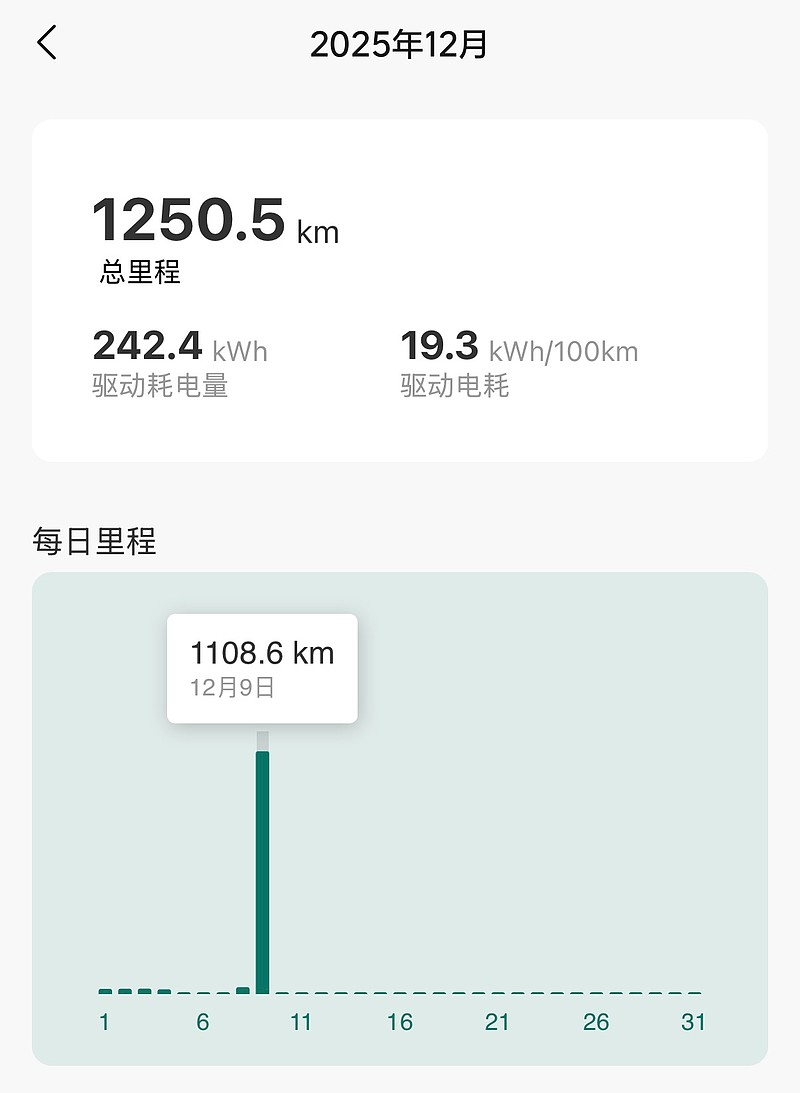Tap the 19.3 kWh/100km efficiency value

pos(436,350)
